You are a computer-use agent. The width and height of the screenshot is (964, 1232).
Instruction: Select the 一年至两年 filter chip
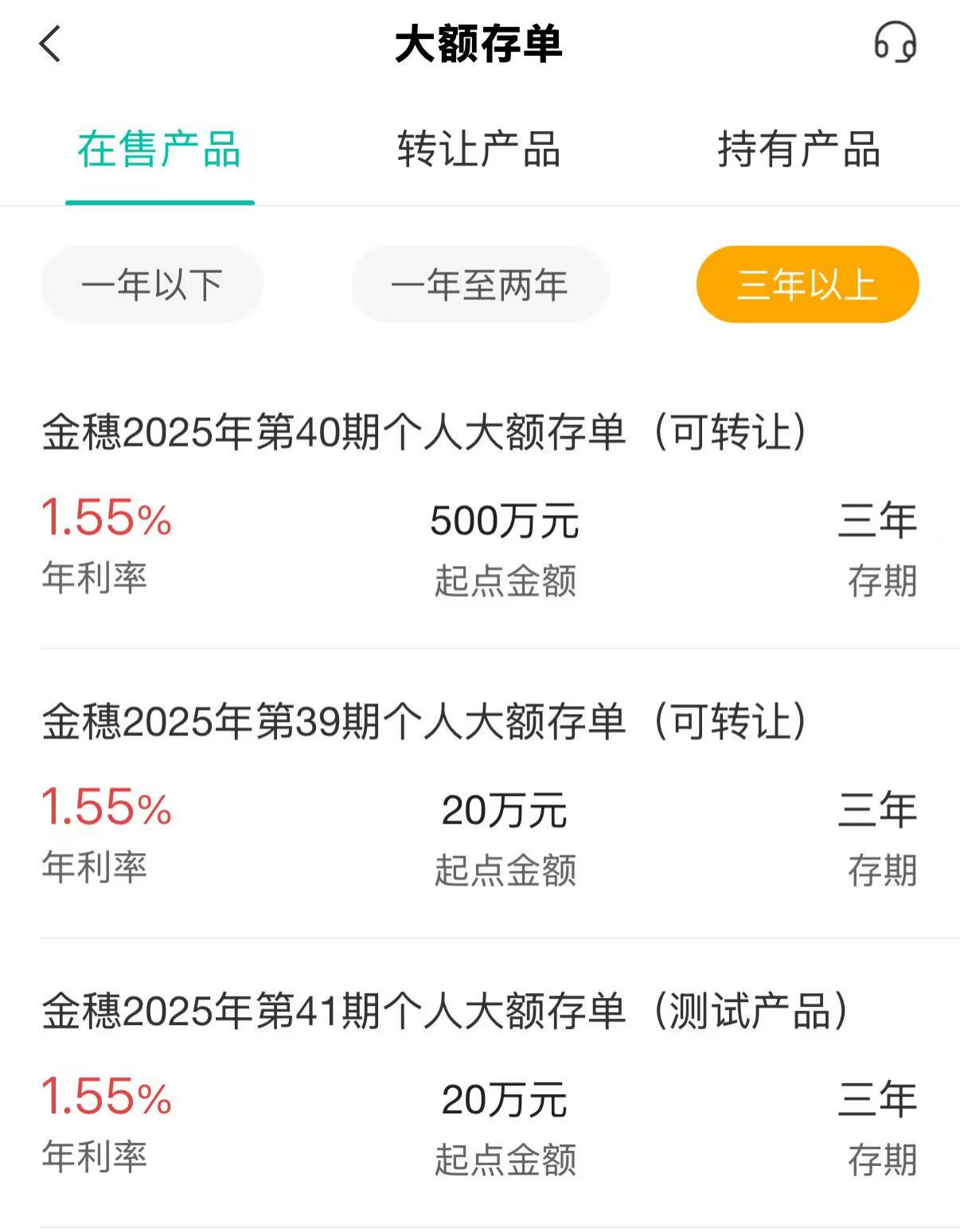coord(479,285)
